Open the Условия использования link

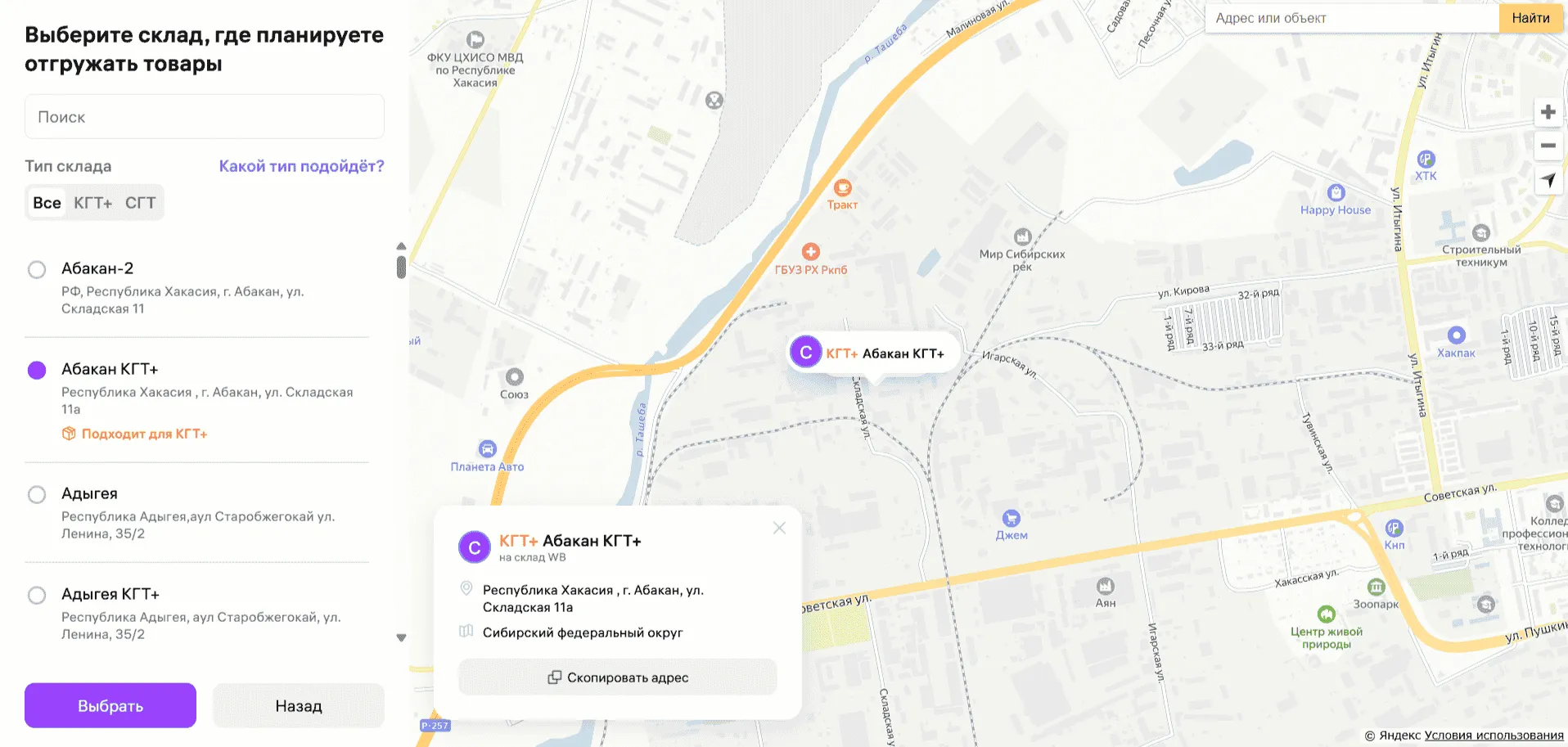coord(1494,735)
